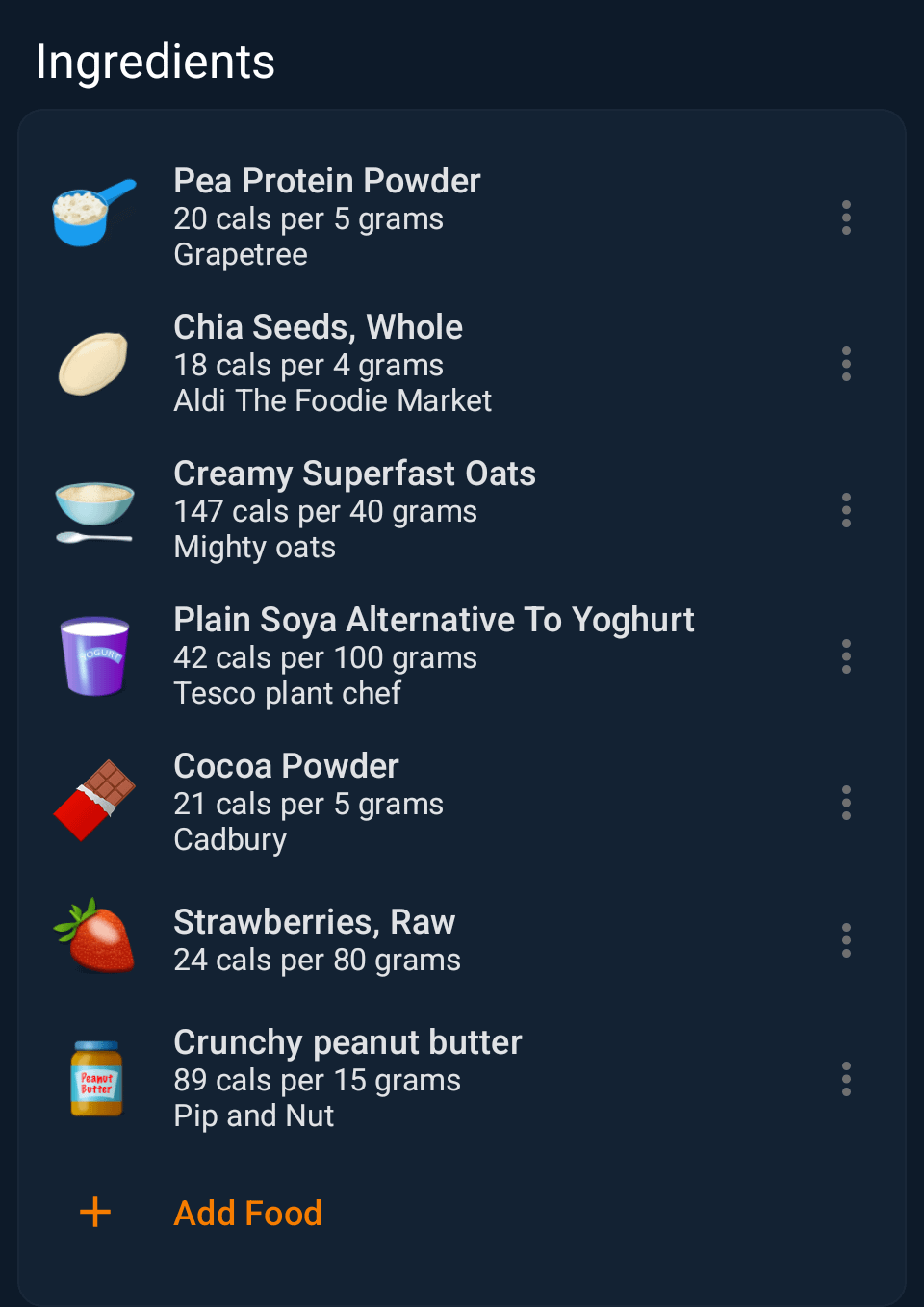Image resolution: width=924 pixels, height=1307 pixels.
Task: Add Food to the ingredients list
Action: (x=247, y=1213)
